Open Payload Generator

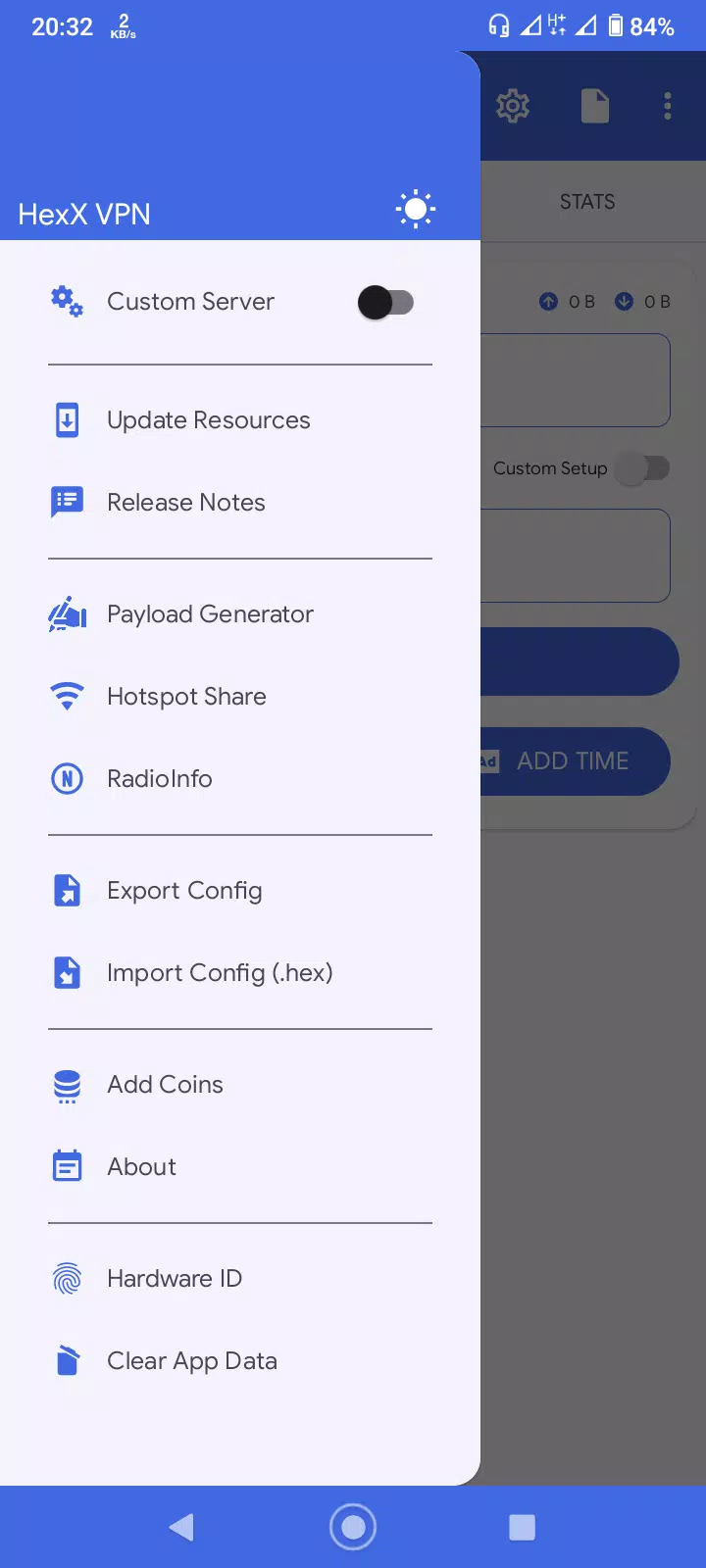click(210, 614)
